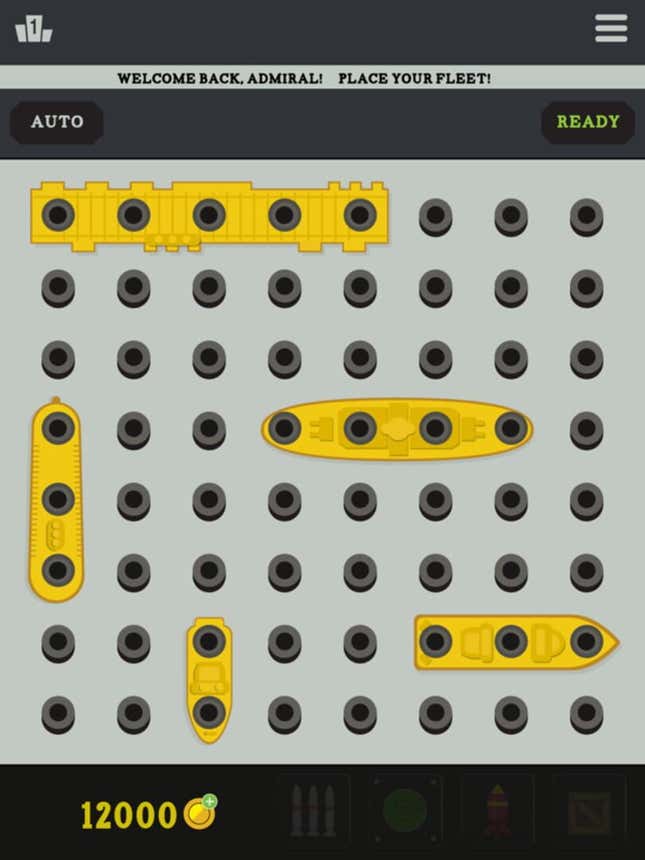
Task: Tap the four-hole battleship
Action: pos(397,430)
